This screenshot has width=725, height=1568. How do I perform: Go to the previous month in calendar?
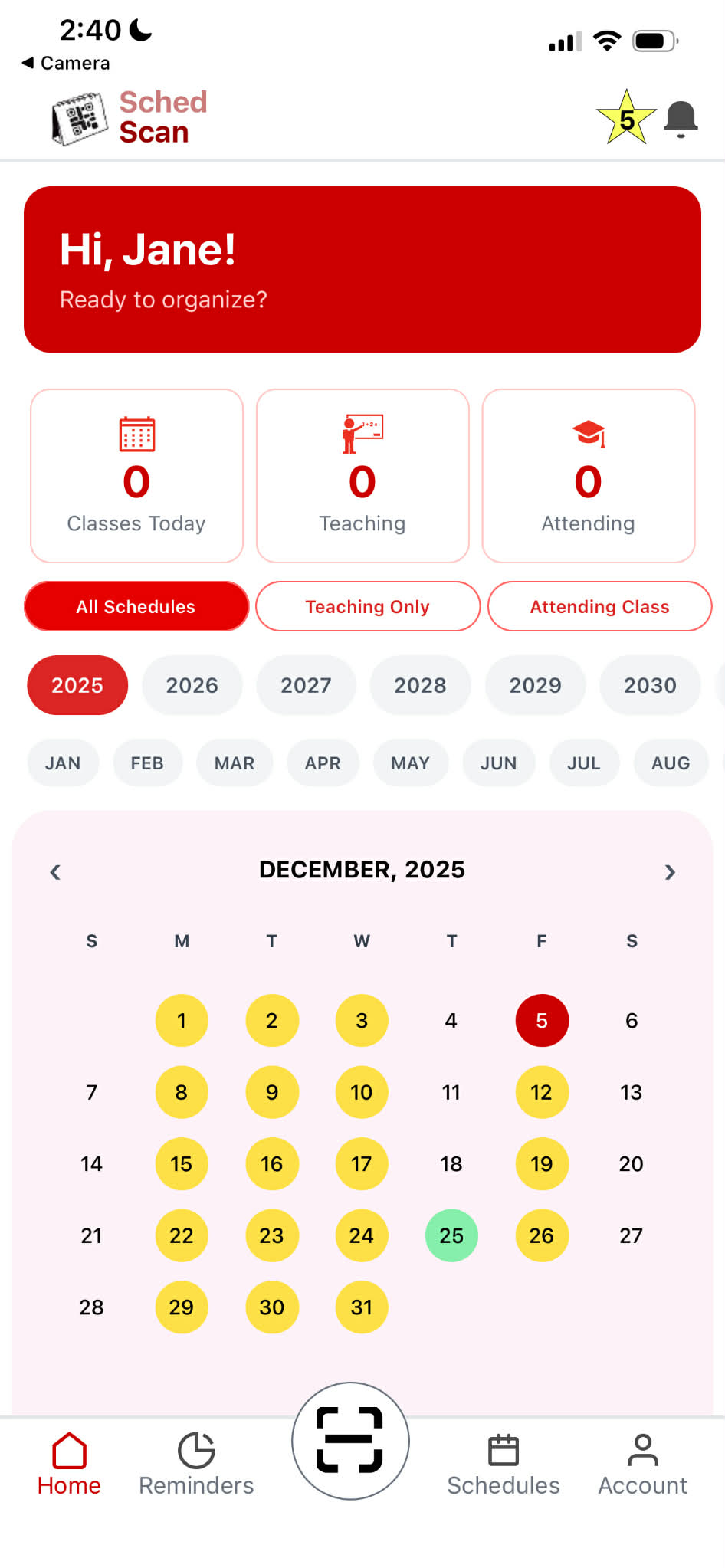pyautogui.click(x=55, y=872)
